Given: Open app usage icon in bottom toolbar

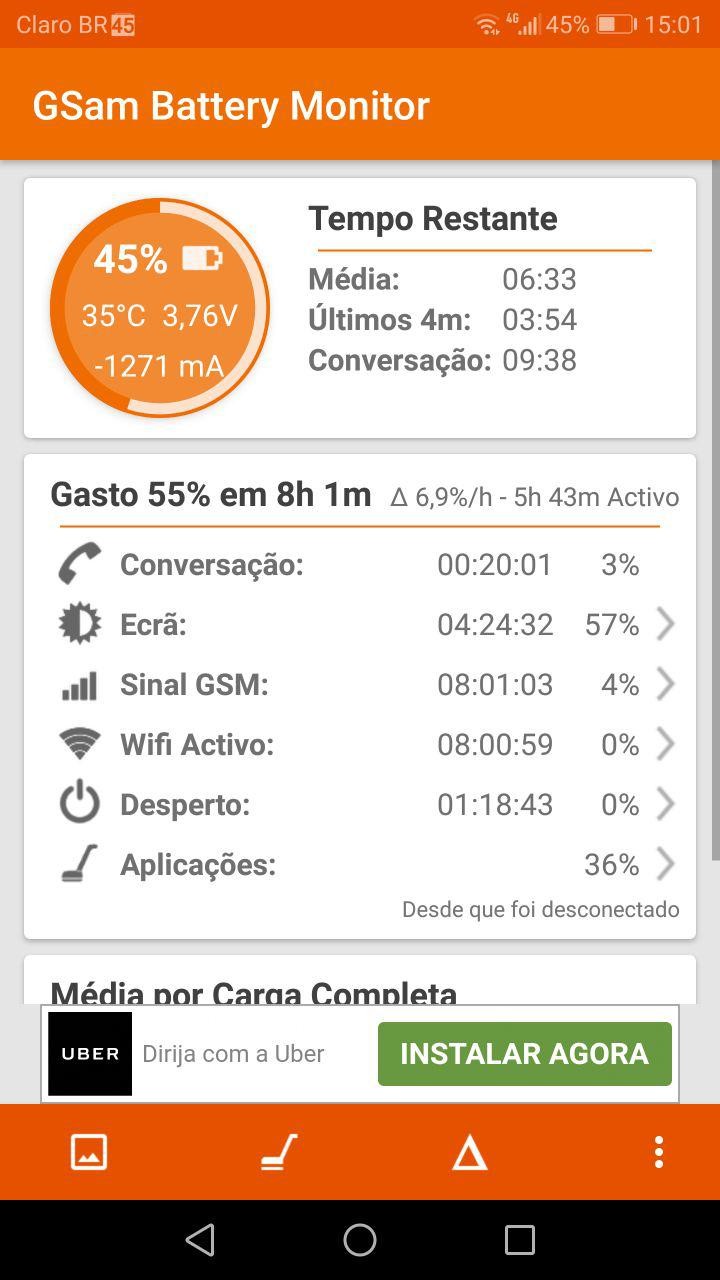Looking at the screenshot, I should click(x=279, y=1152).
